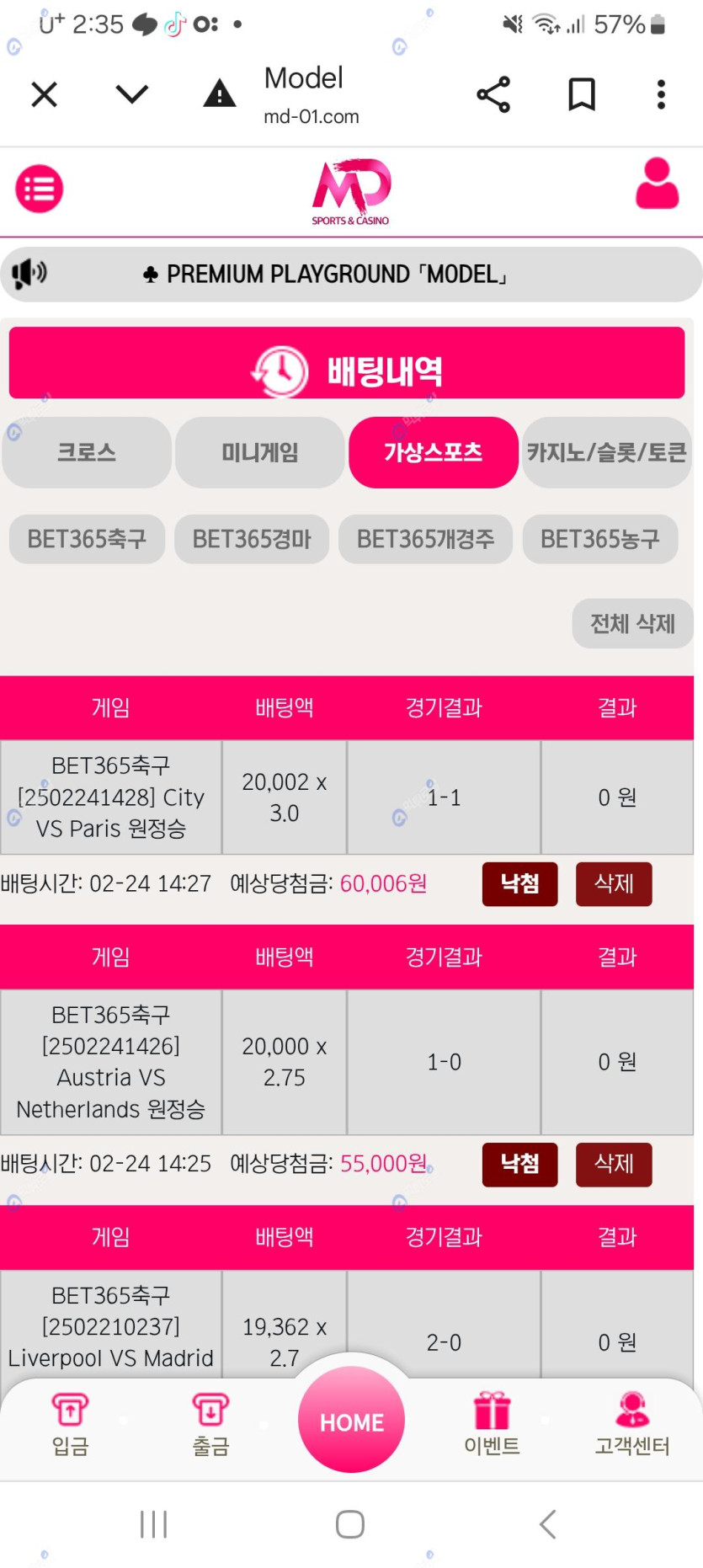This screenshot has width=703, height=1568.
Task: Filter by BET365개경주
Action: coord(425,539)
